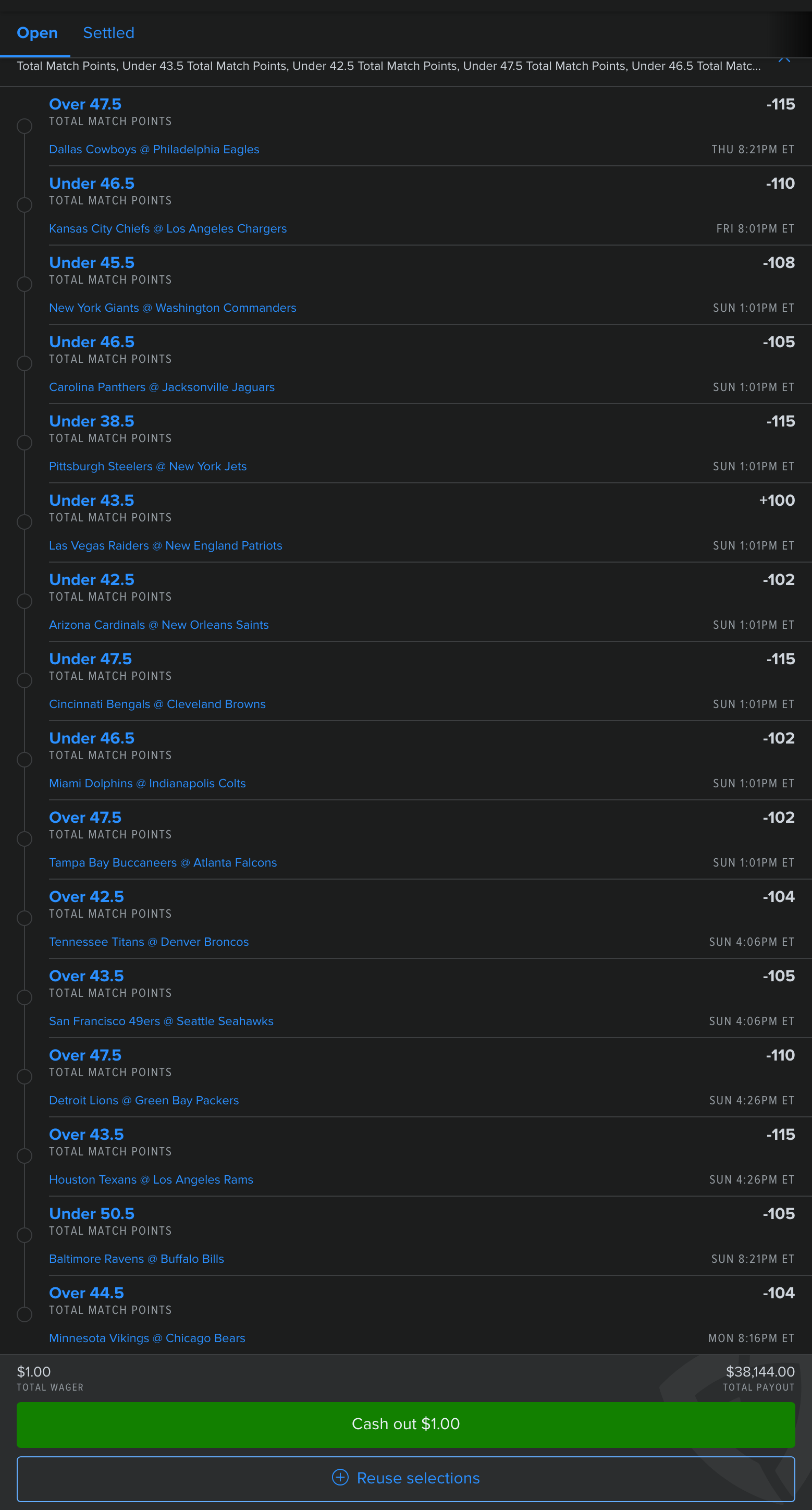The height and width of the screenshot is (1510, 812).
Task: Switch to the Settled tab
Action: tap(108, 33)
